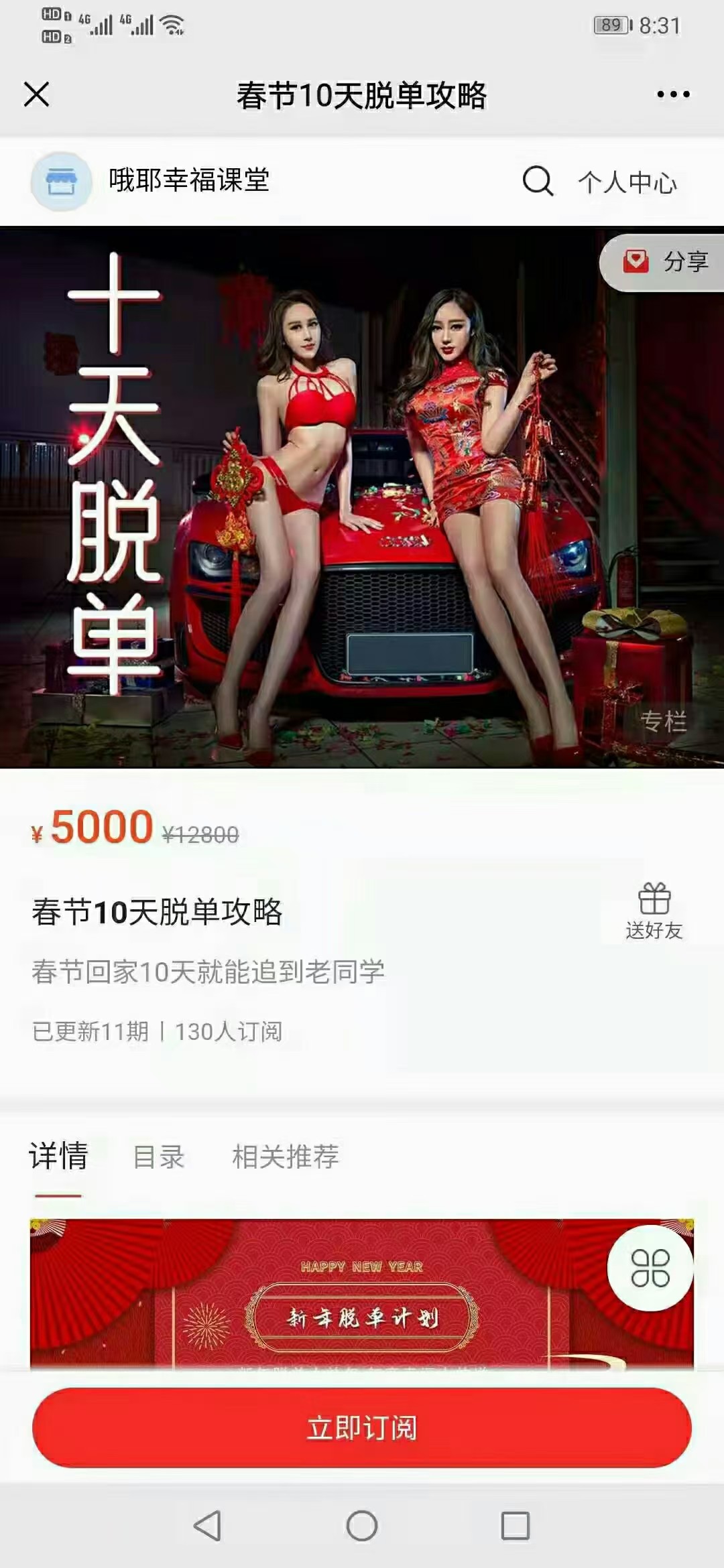Screen dimensions: 724x1568
Task: Switch to the 目录 tab
Action: (159, 1157)
